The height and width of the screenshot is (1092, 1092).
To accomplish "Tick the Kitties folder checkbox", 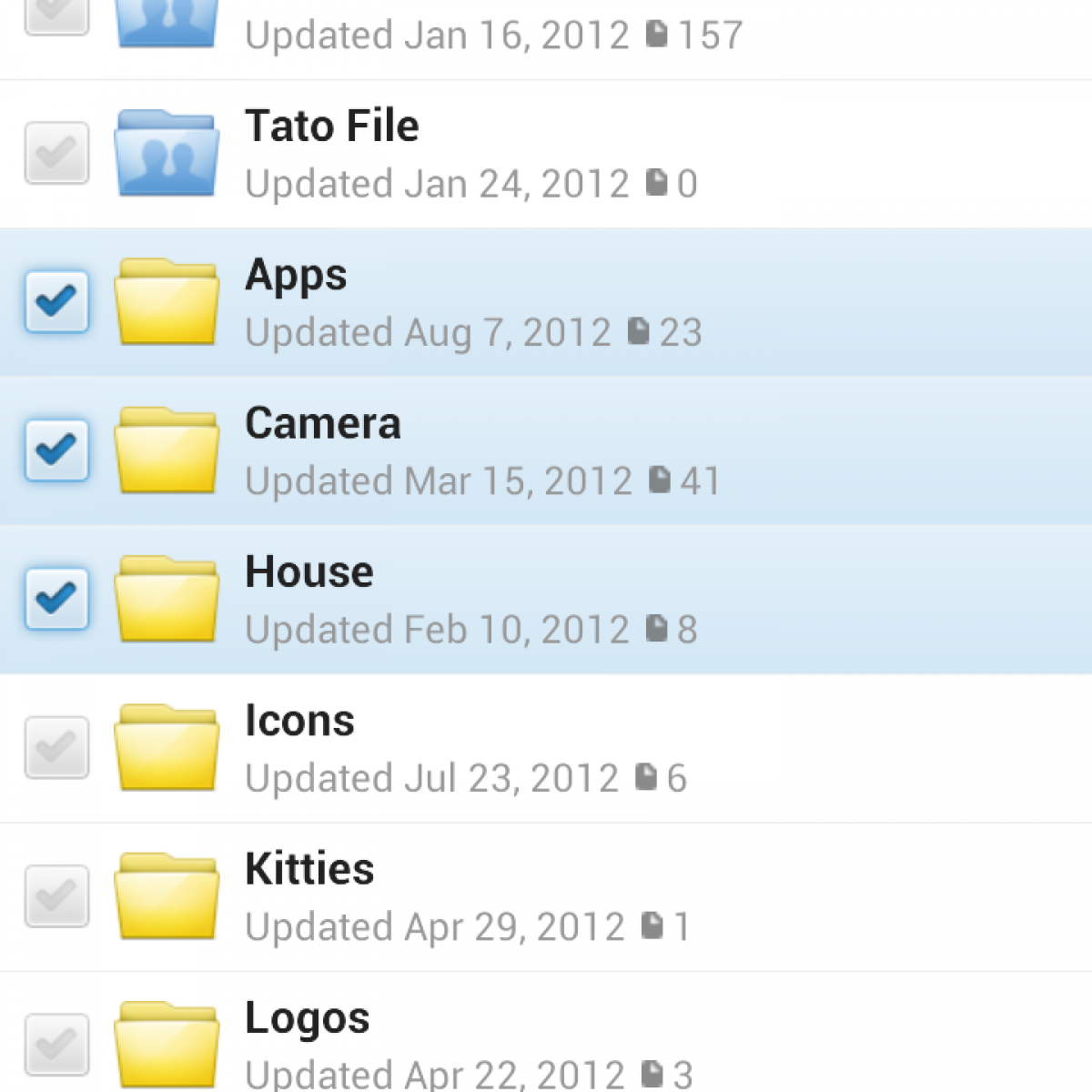I will click(x=56, y=895).
